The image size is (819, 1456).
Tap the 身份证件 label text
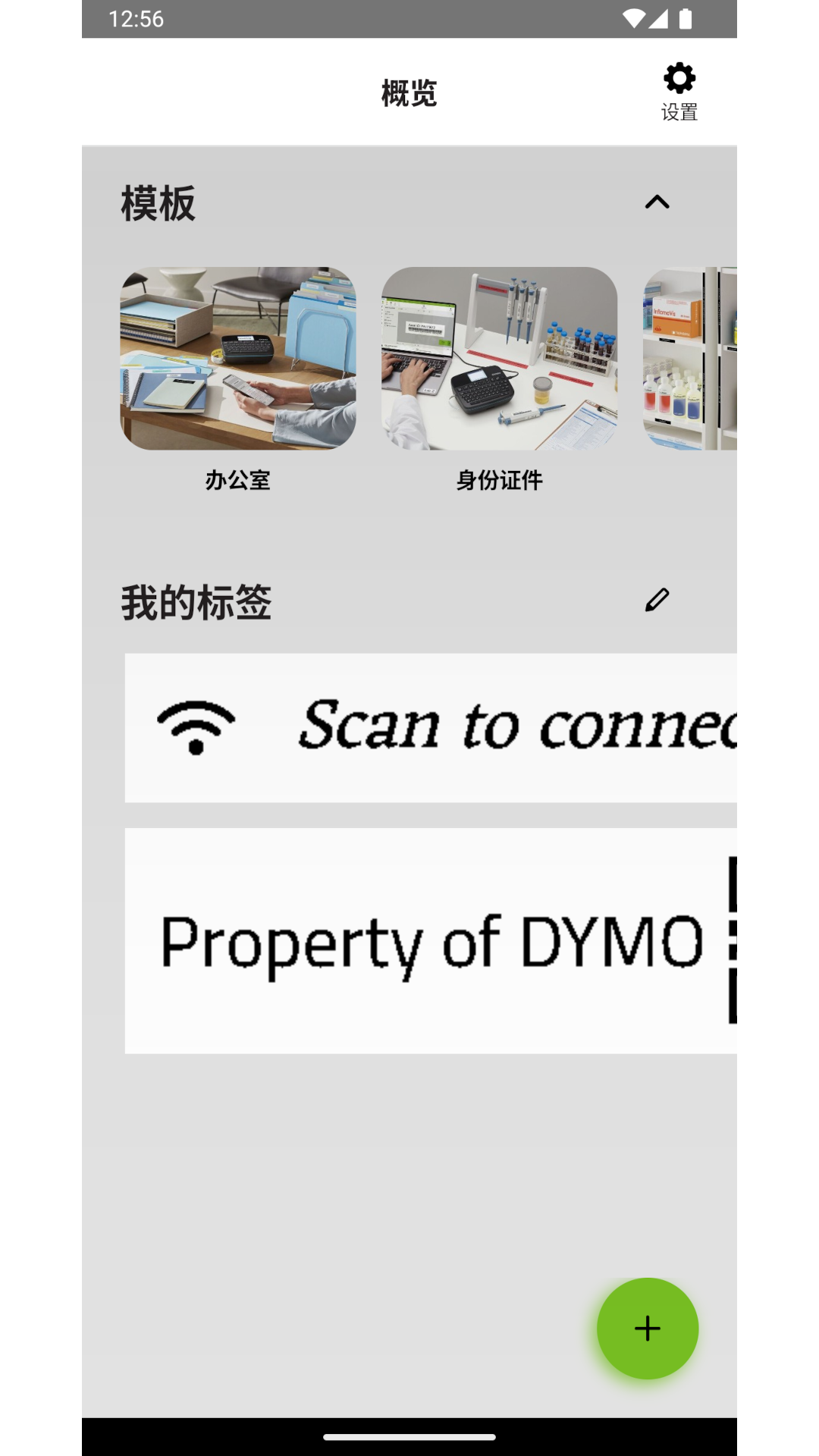[x=499, y=479]
